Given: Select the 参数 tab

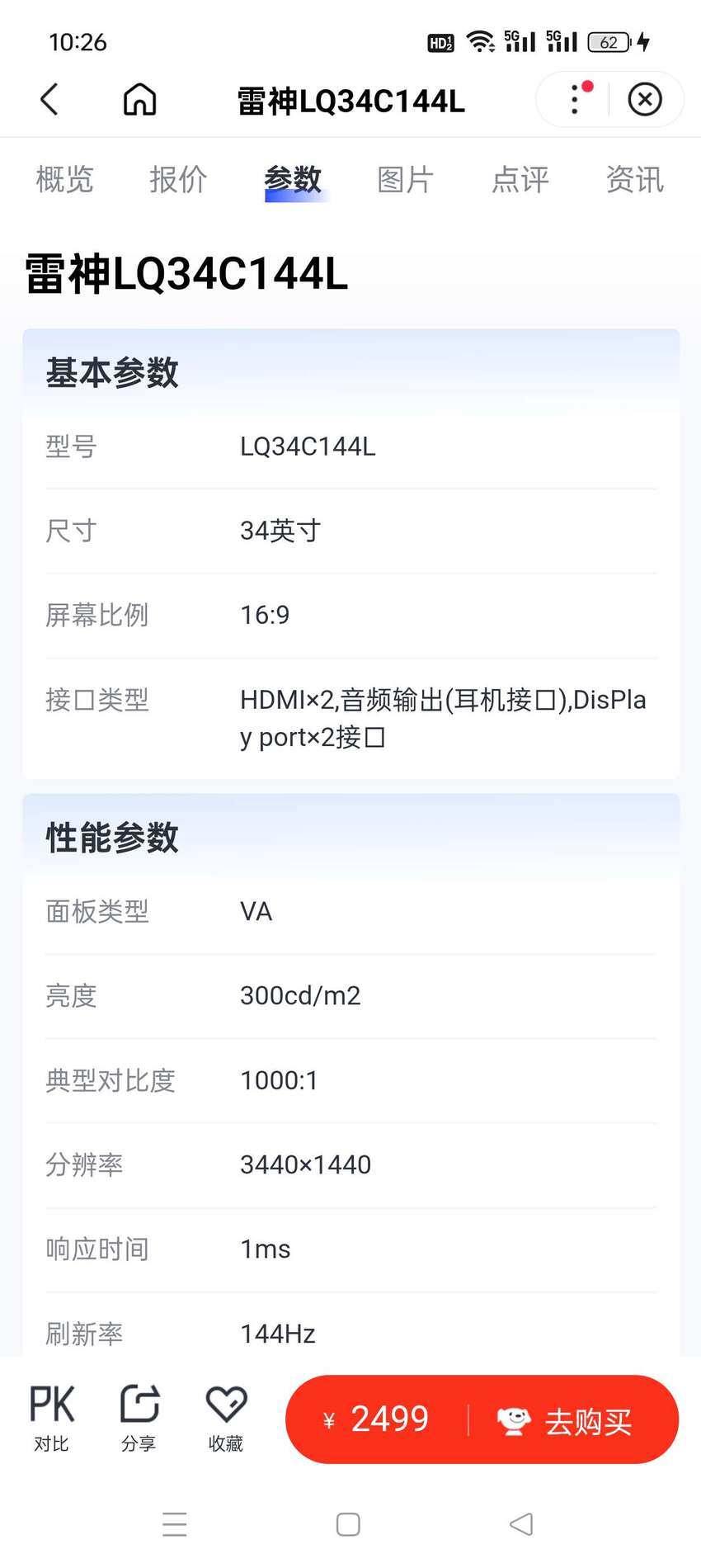Looking at the screenshot, I should pyautogui.click(x=293, y=179).
